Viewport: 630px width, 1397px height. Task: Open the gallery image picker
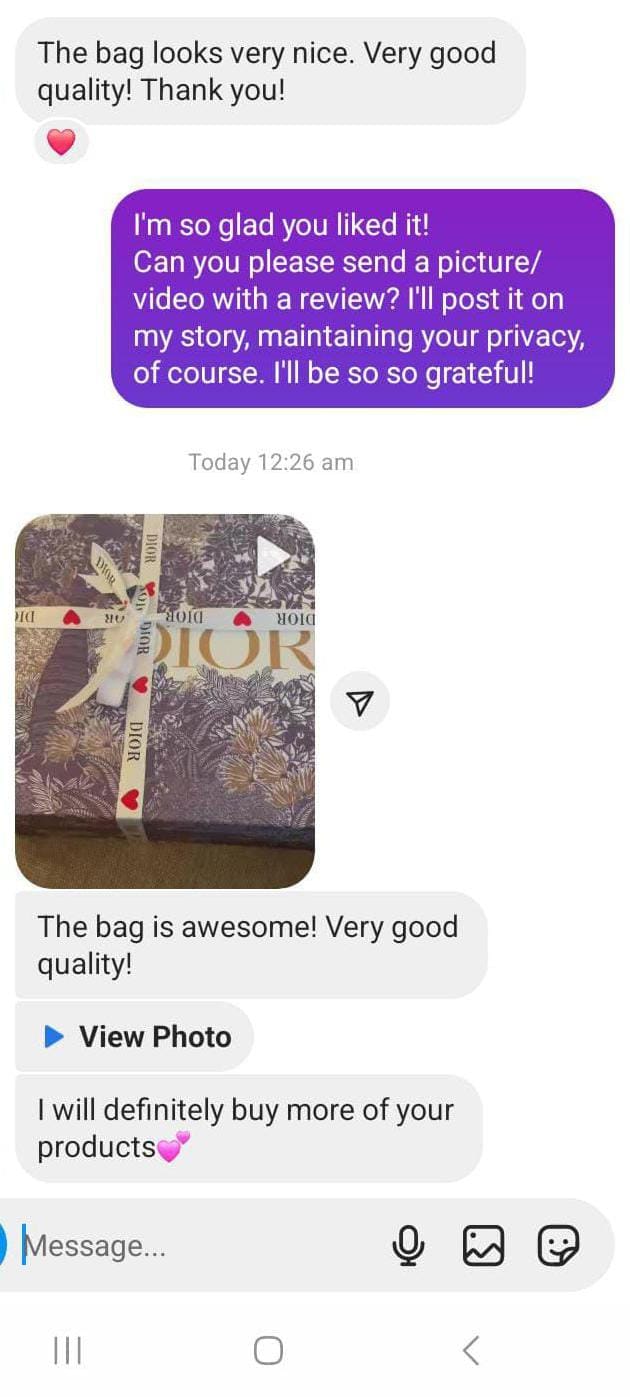483,1246
